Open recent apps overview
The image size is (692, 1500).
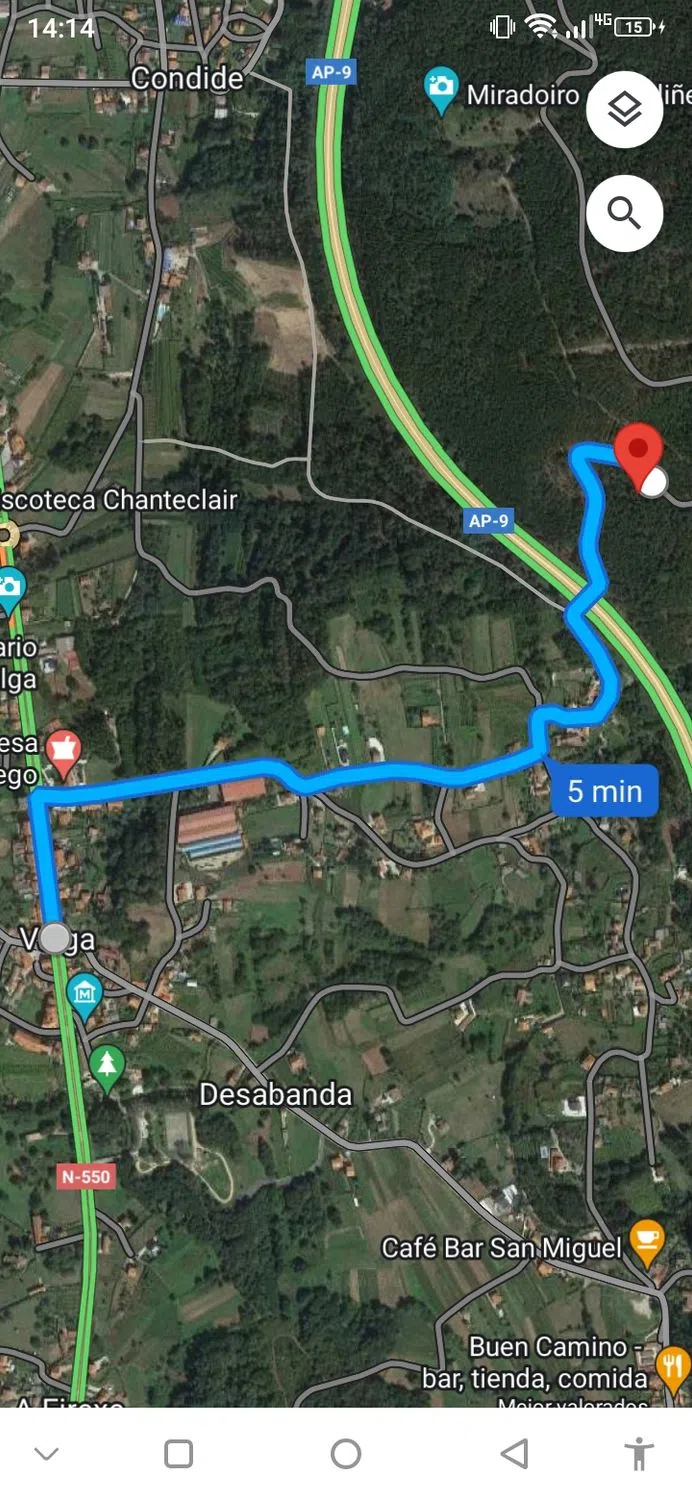179,1453
